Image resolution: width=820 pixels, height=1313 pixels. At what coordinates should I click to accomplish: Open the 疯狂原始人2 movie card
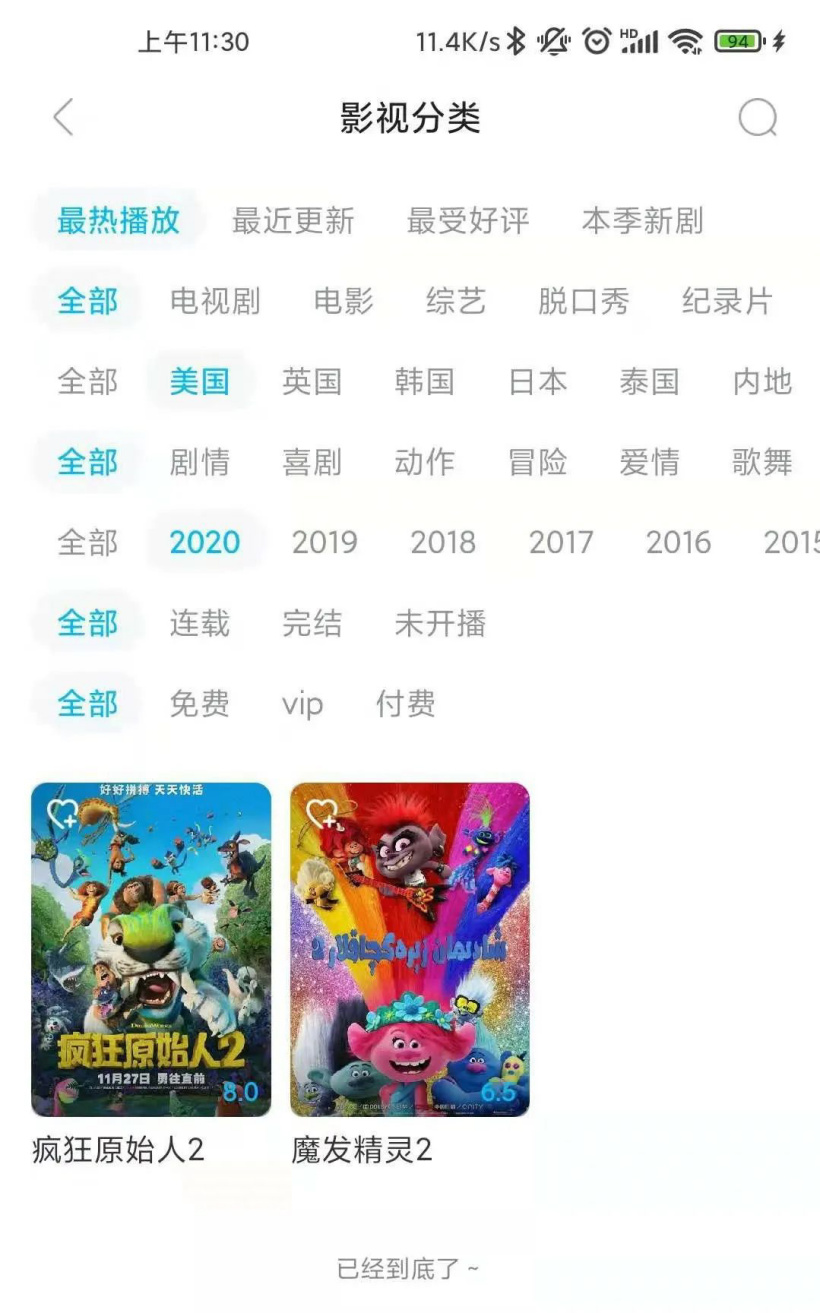point(151,950)
